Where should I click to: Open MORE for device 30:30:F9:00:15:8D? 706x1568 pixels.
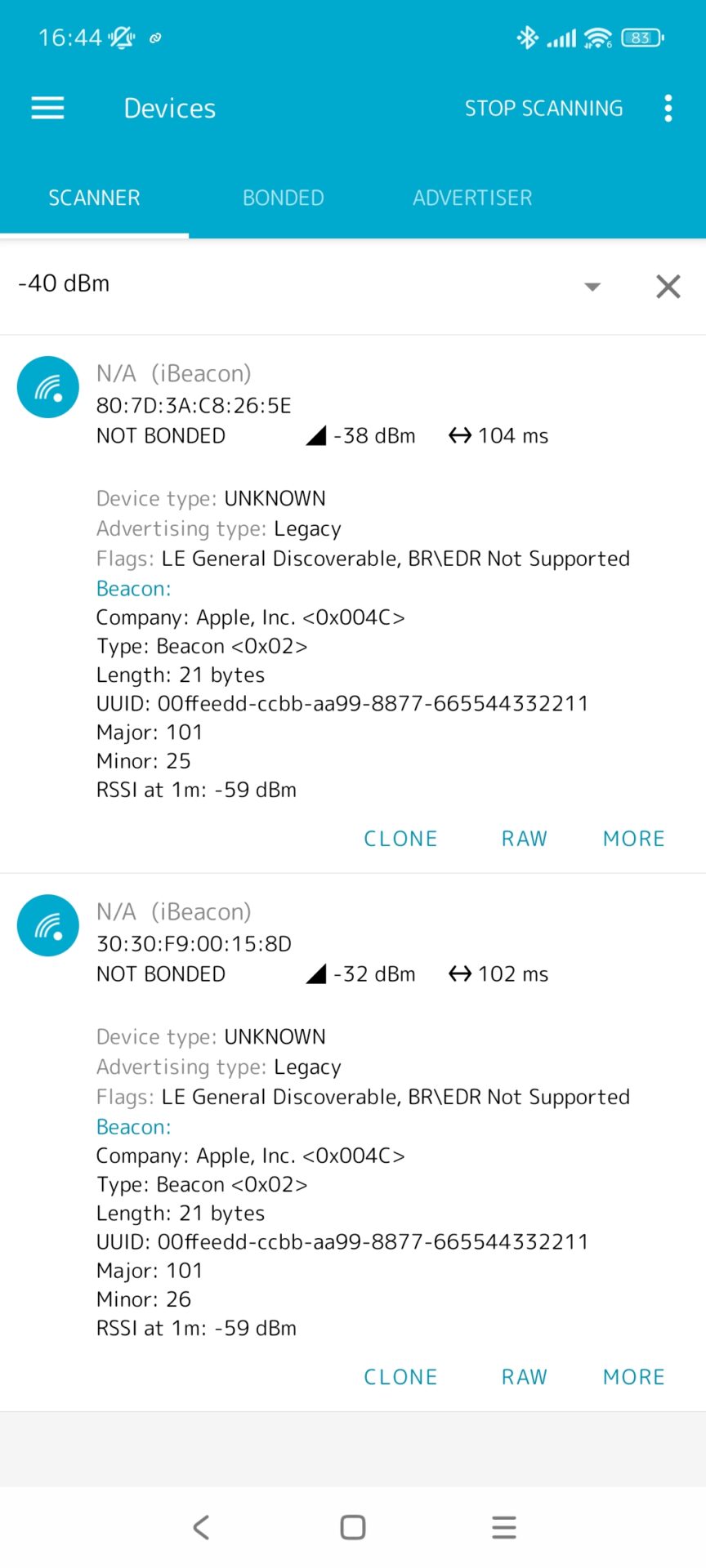633,1377
